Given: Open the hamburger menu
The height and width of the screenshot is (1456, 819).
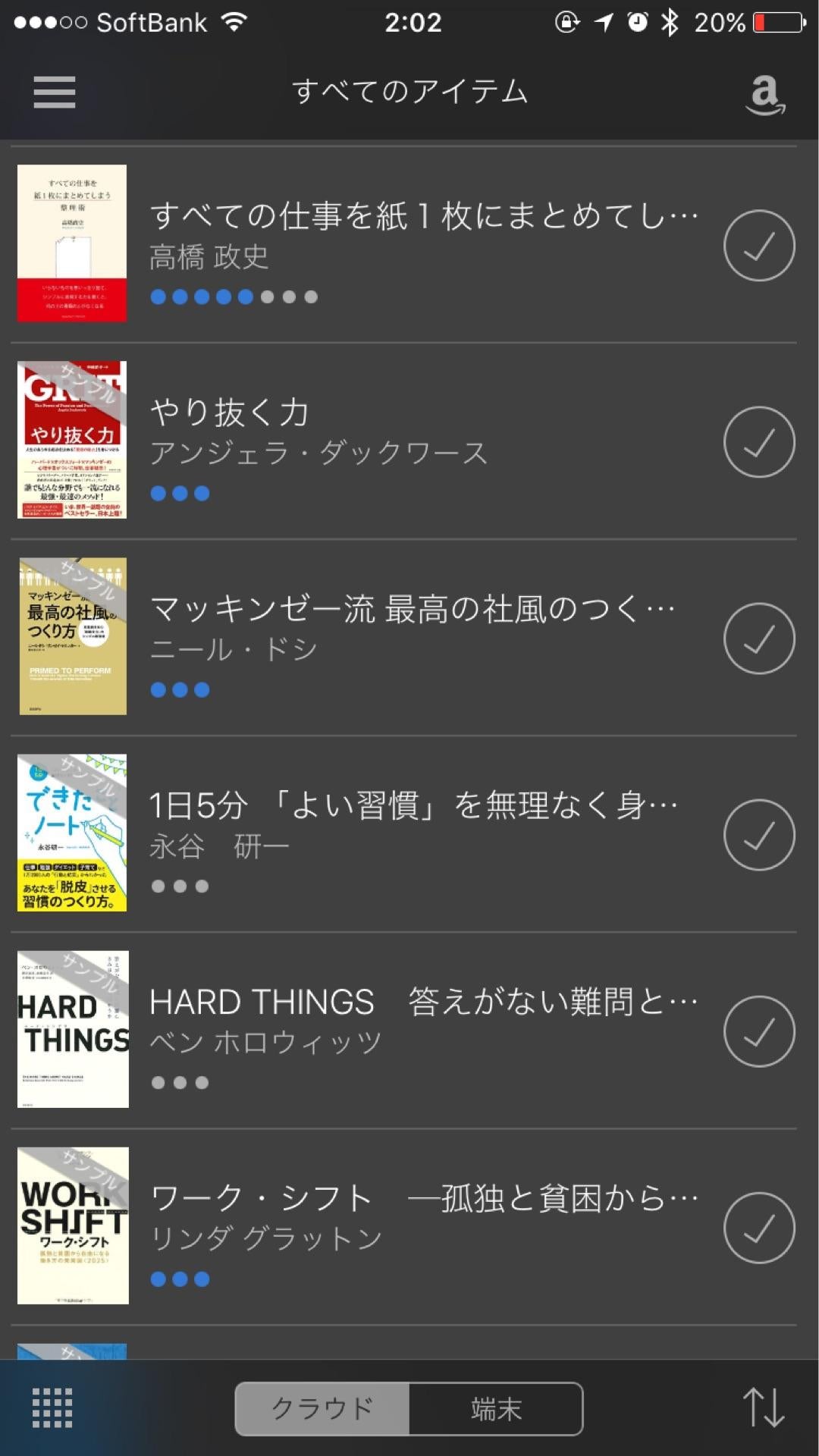Looking at the screenshot, I should (55, 93).
